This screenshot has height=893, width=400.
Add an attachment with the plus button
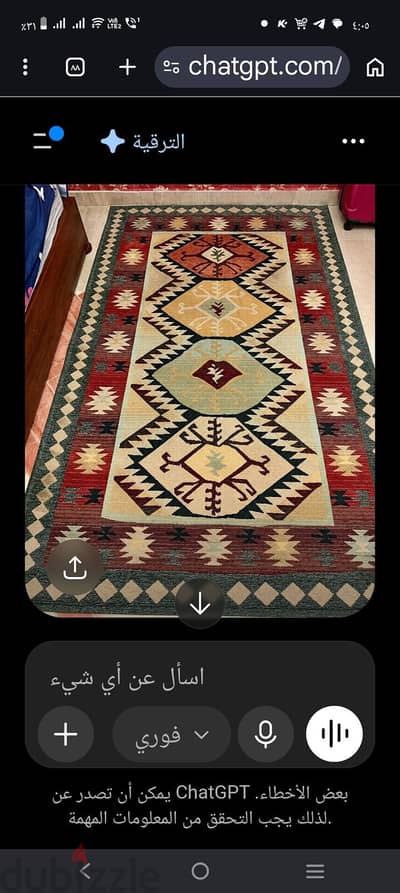tap(66, 734)
